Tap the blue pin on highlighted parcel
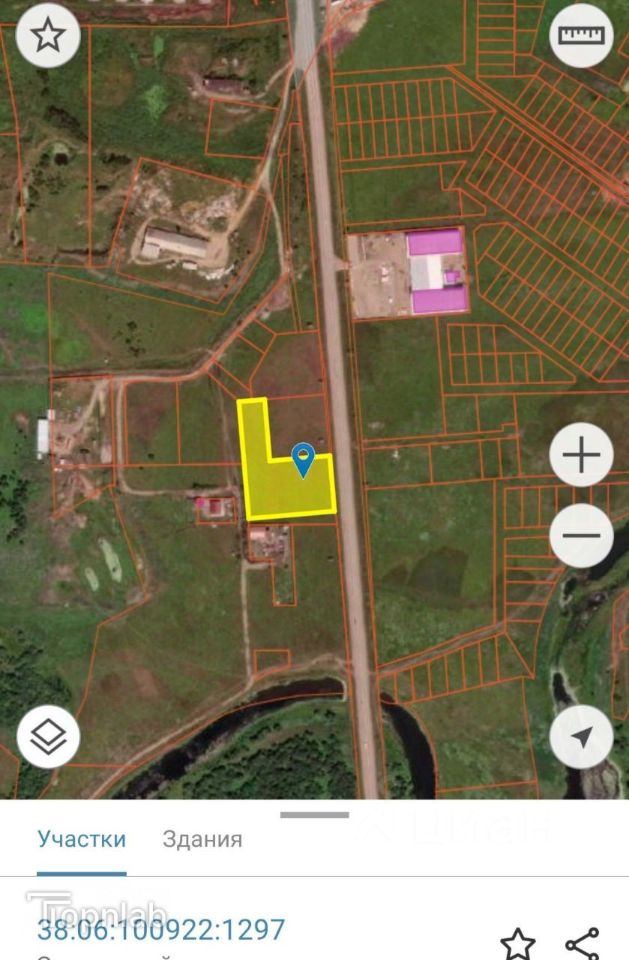This screenshot has width=629, height=960. pos(303,460)
